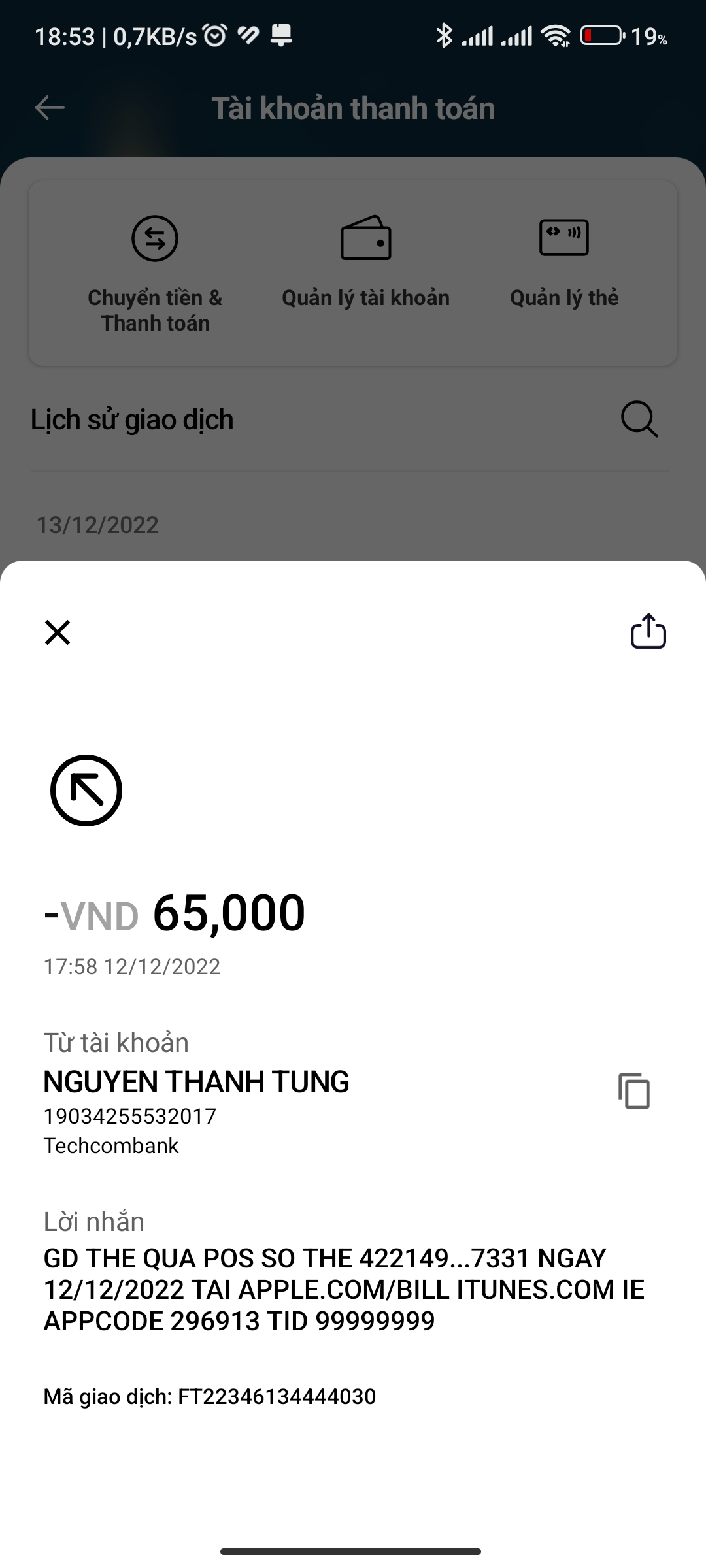Image resolution: width=706 pixels, height=1568 pixels.
Task: Copy the source account details
Action: [x=634, y=1090]
